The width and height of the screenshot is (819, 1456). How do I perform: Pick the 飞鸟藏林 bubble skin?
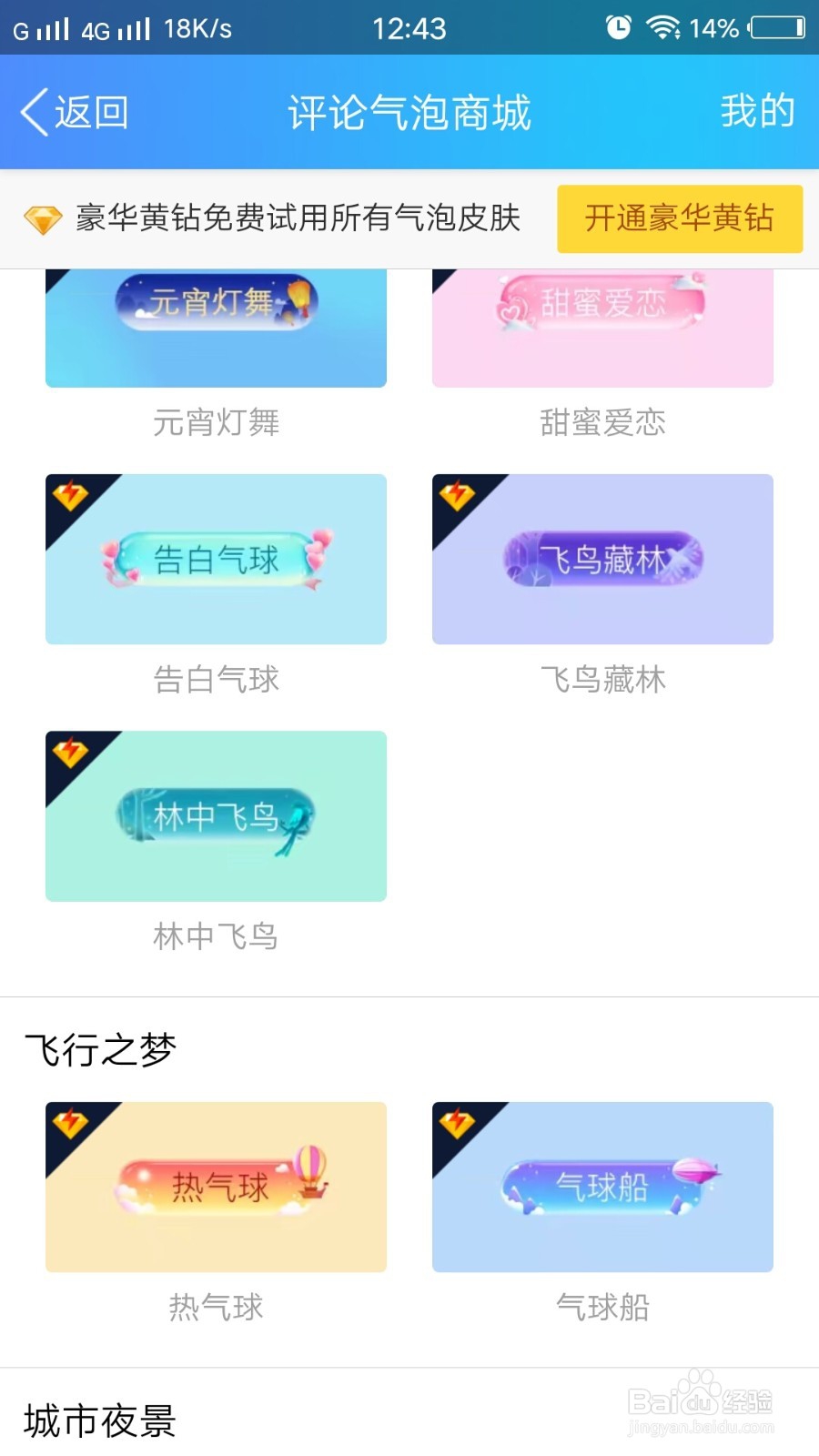tap(602, 559)
